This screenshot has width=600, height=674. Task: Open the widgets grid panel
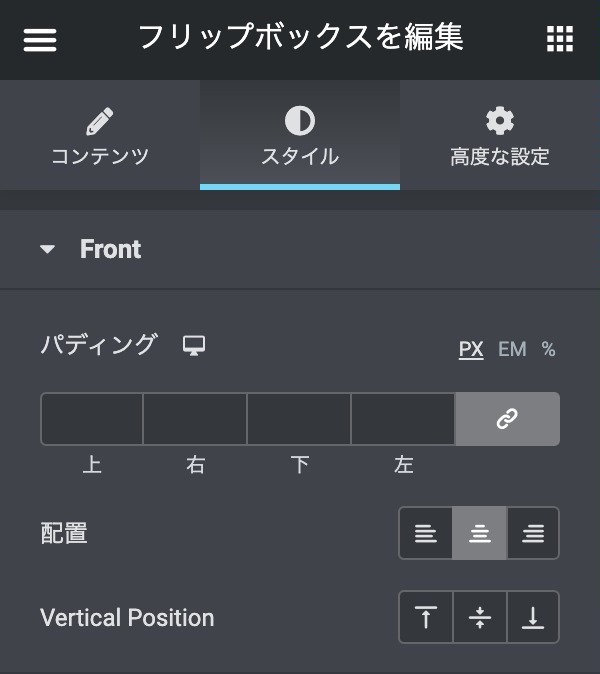point(560,40)
